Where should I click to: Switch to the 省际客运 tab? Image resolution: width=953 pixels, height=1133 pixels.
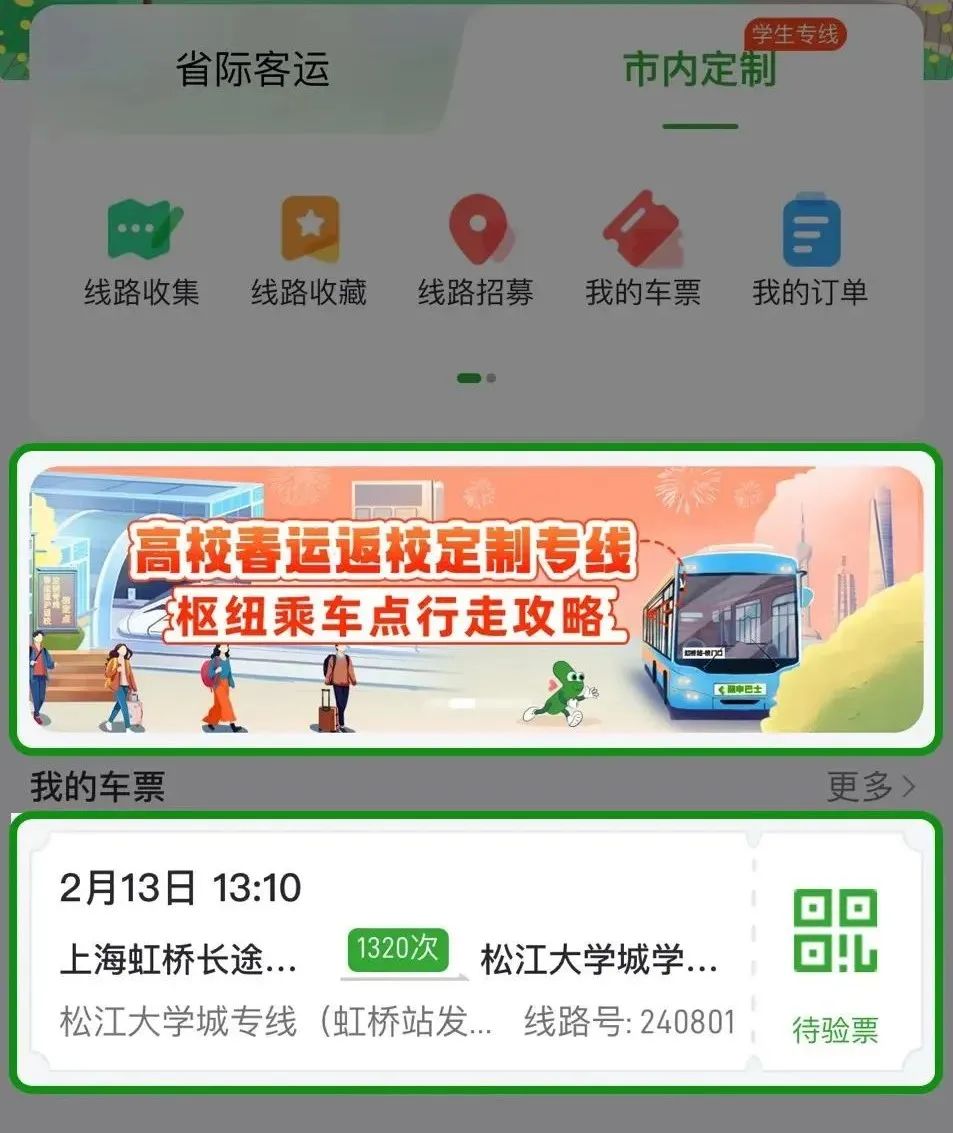(253, 70)
